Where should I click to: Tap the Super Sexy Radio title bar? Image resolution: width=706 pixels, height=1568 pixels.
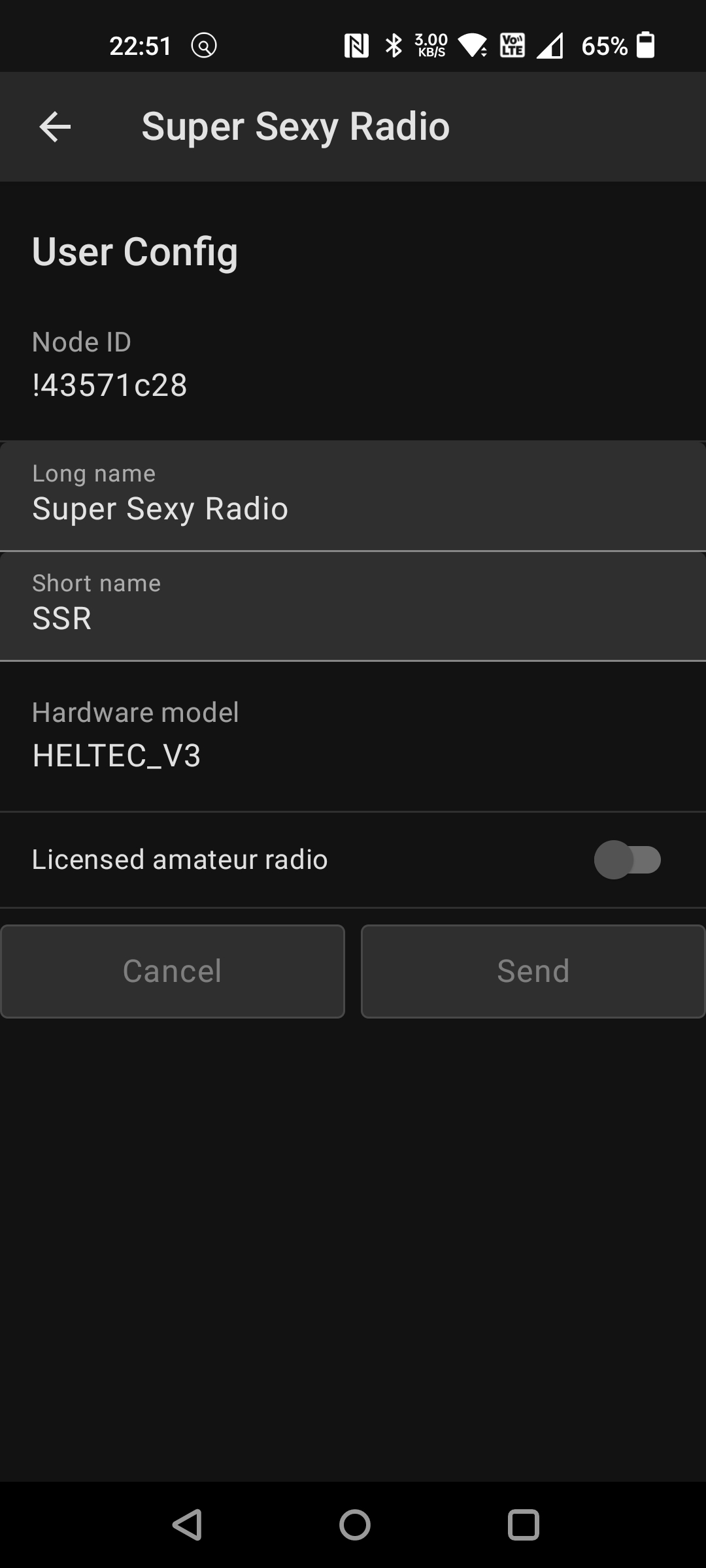pos(295,126)
